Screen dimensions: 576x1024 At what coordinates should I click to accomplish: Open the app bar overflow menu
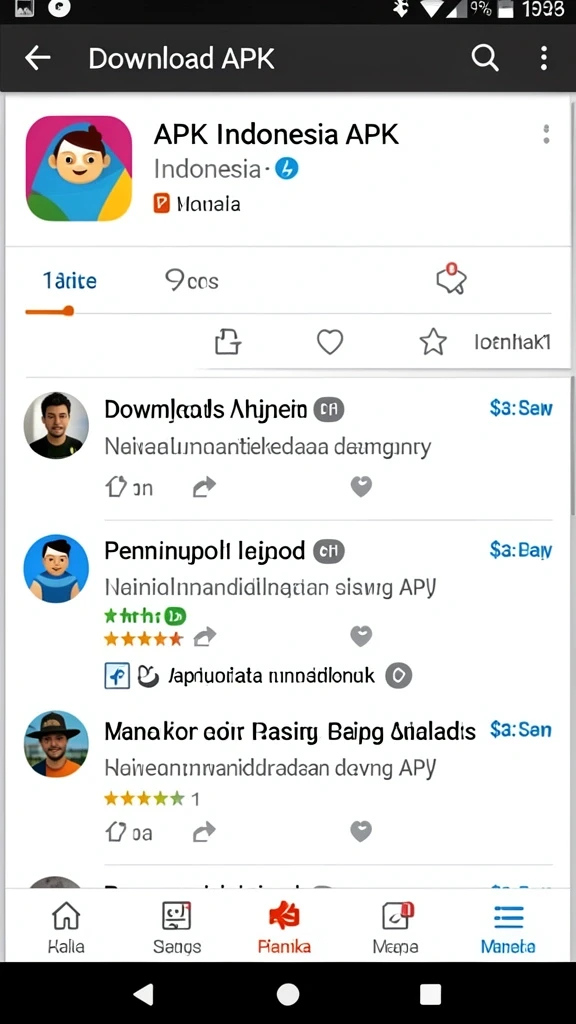pyautogui.click(x=543, y=58)
